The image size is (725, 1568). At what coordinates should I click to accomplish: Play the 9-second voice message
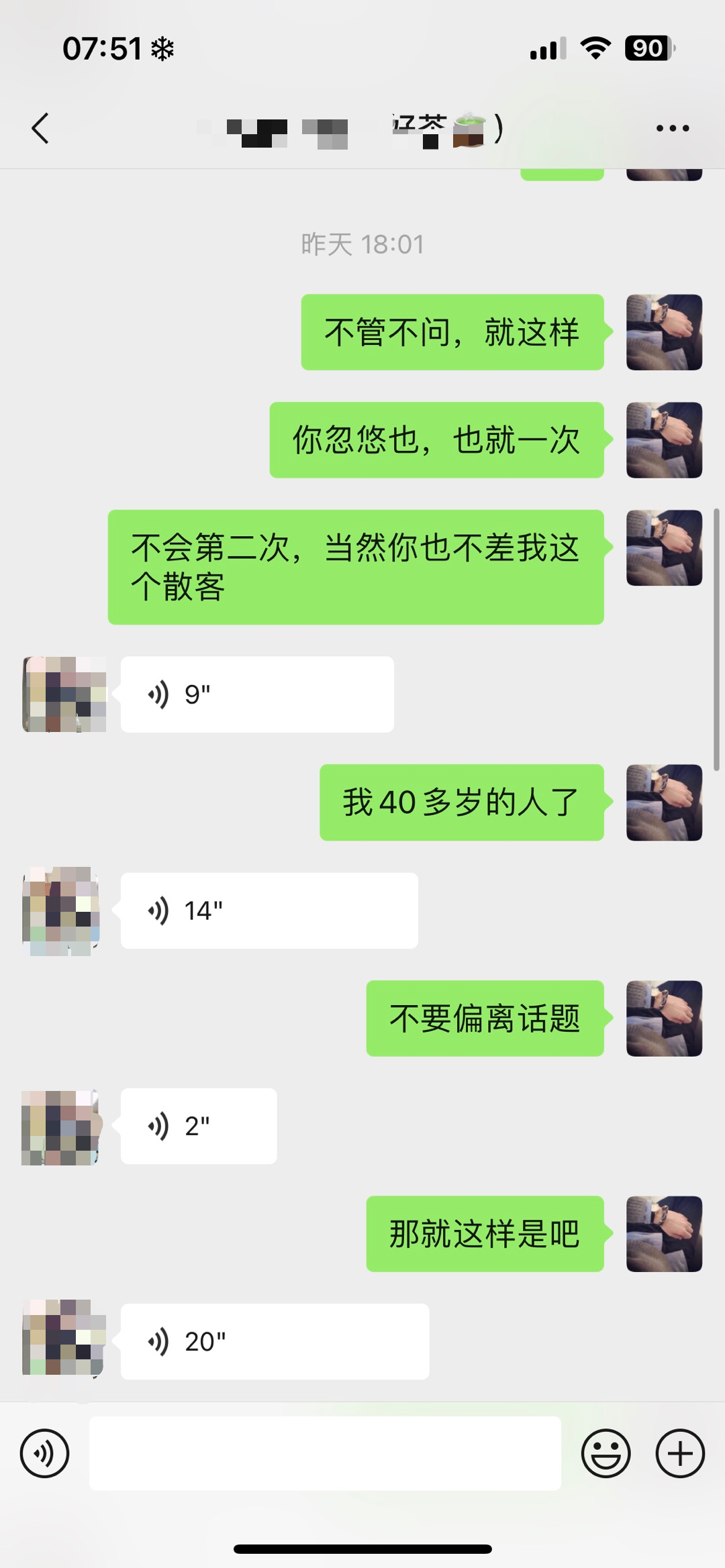tap(255, 693)
